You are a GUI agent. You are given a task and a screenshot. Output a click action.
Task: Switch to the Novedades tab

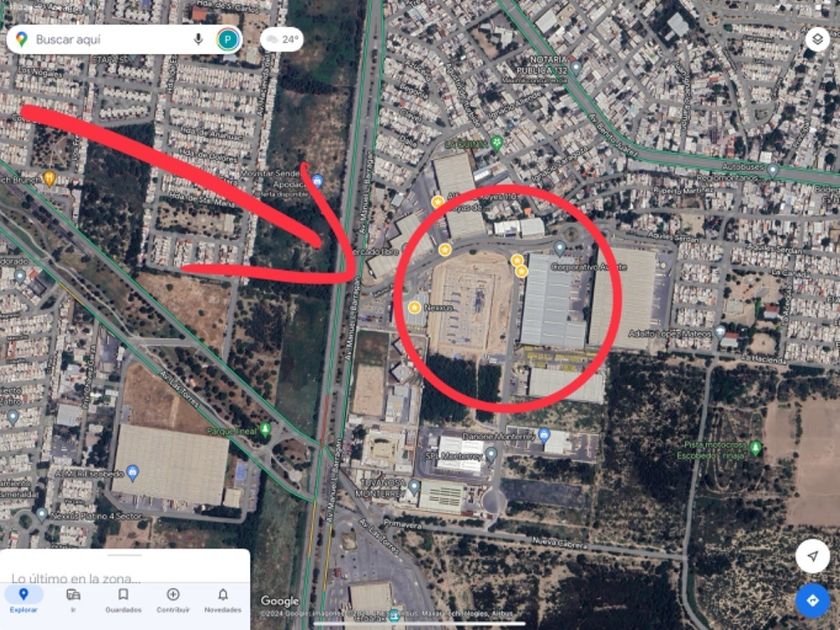pyautogui.click(x=222, y=599)
